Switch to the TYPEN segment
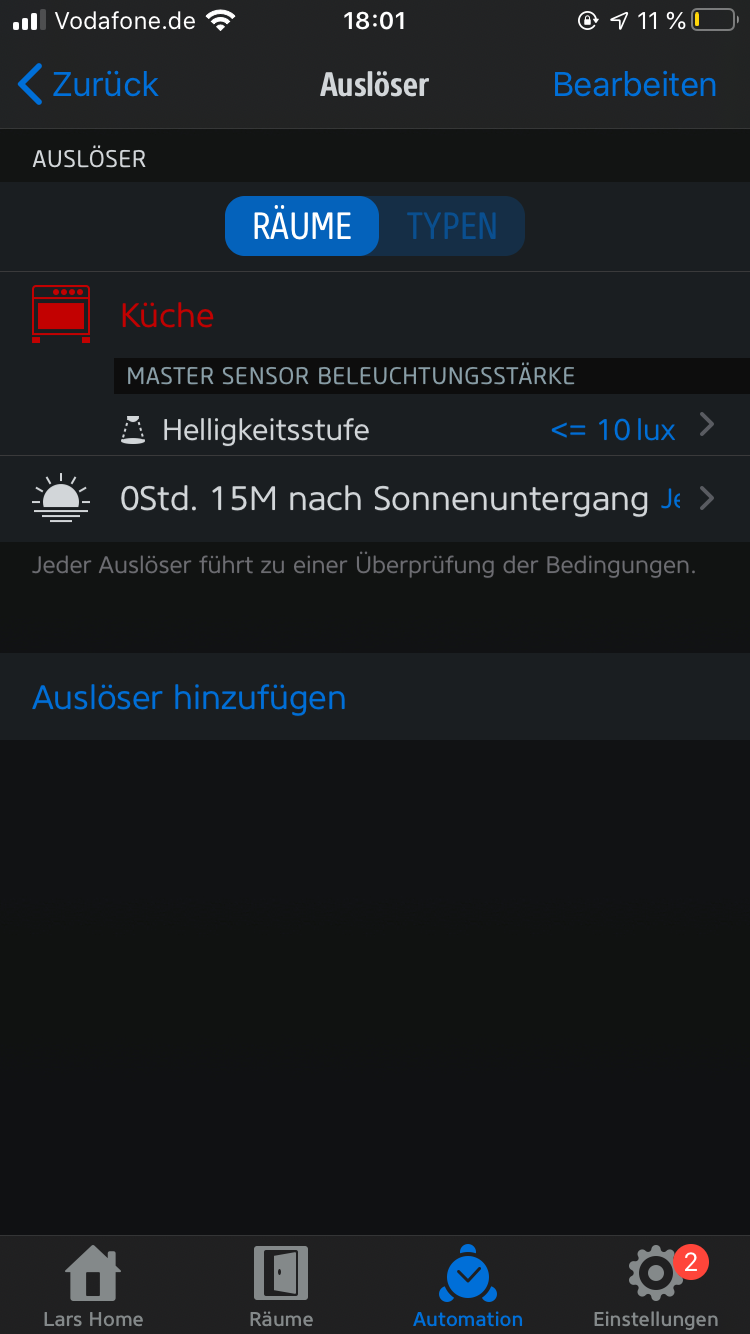This screenshot has width=750, height=1334. tap(452, 226)
